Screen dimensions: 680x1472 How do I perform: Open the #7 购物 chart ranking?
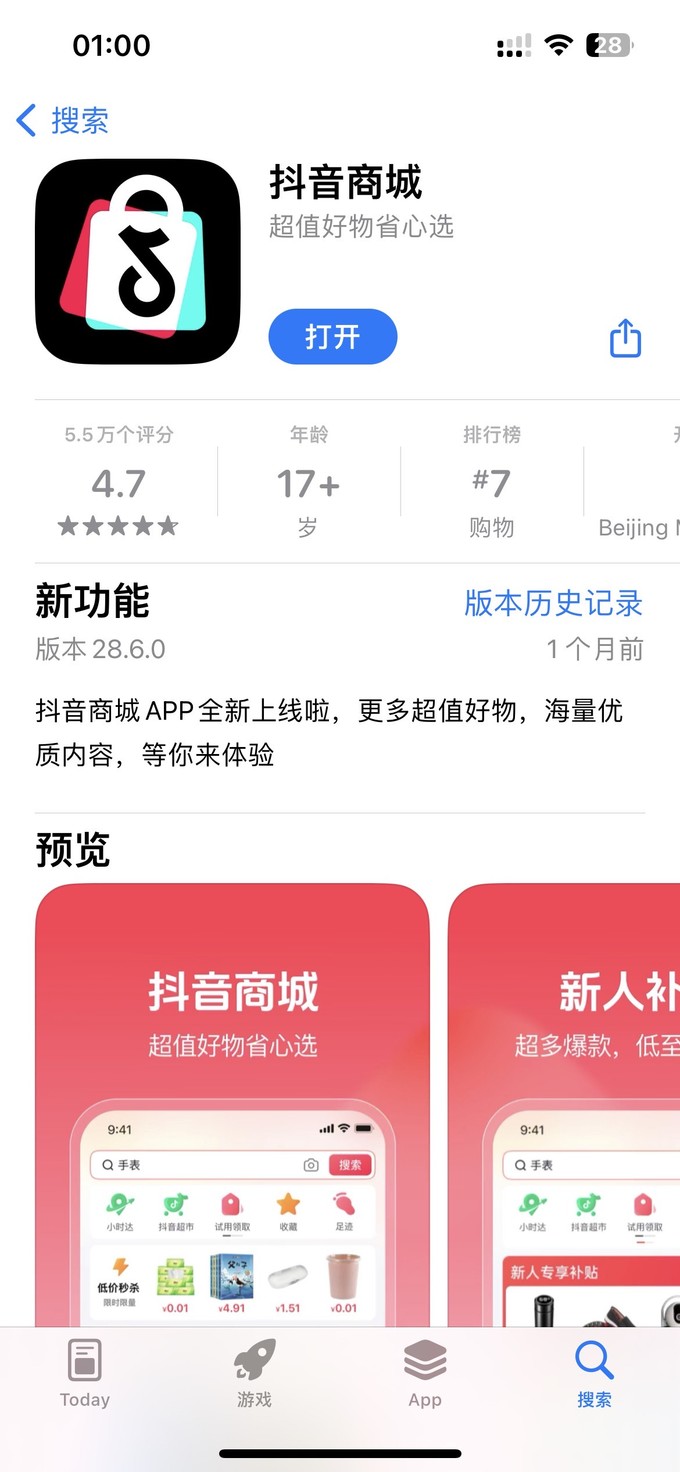point(491,481)
